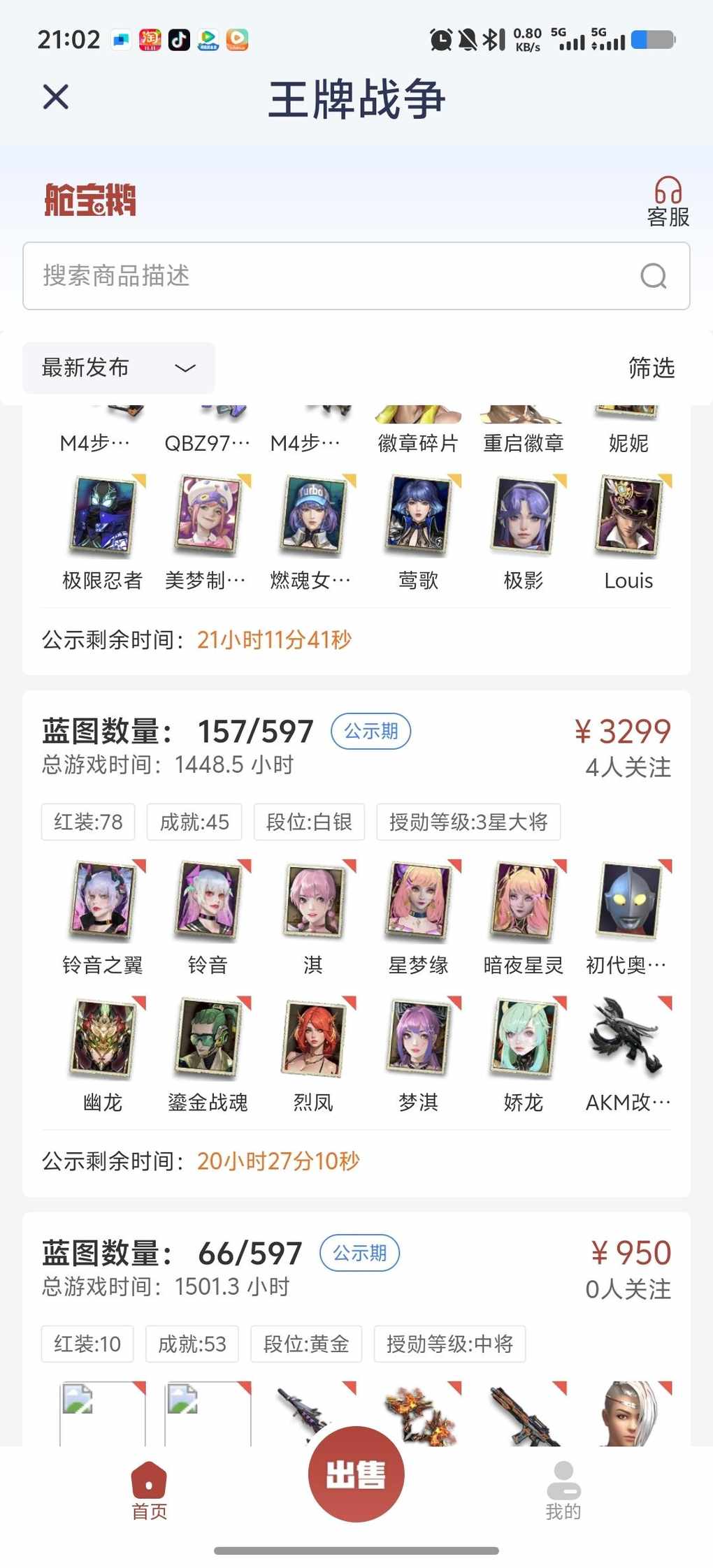Contact 客服 customer service
The image size is (713, 1568).
pyautogui.click(x=668, y=201)
